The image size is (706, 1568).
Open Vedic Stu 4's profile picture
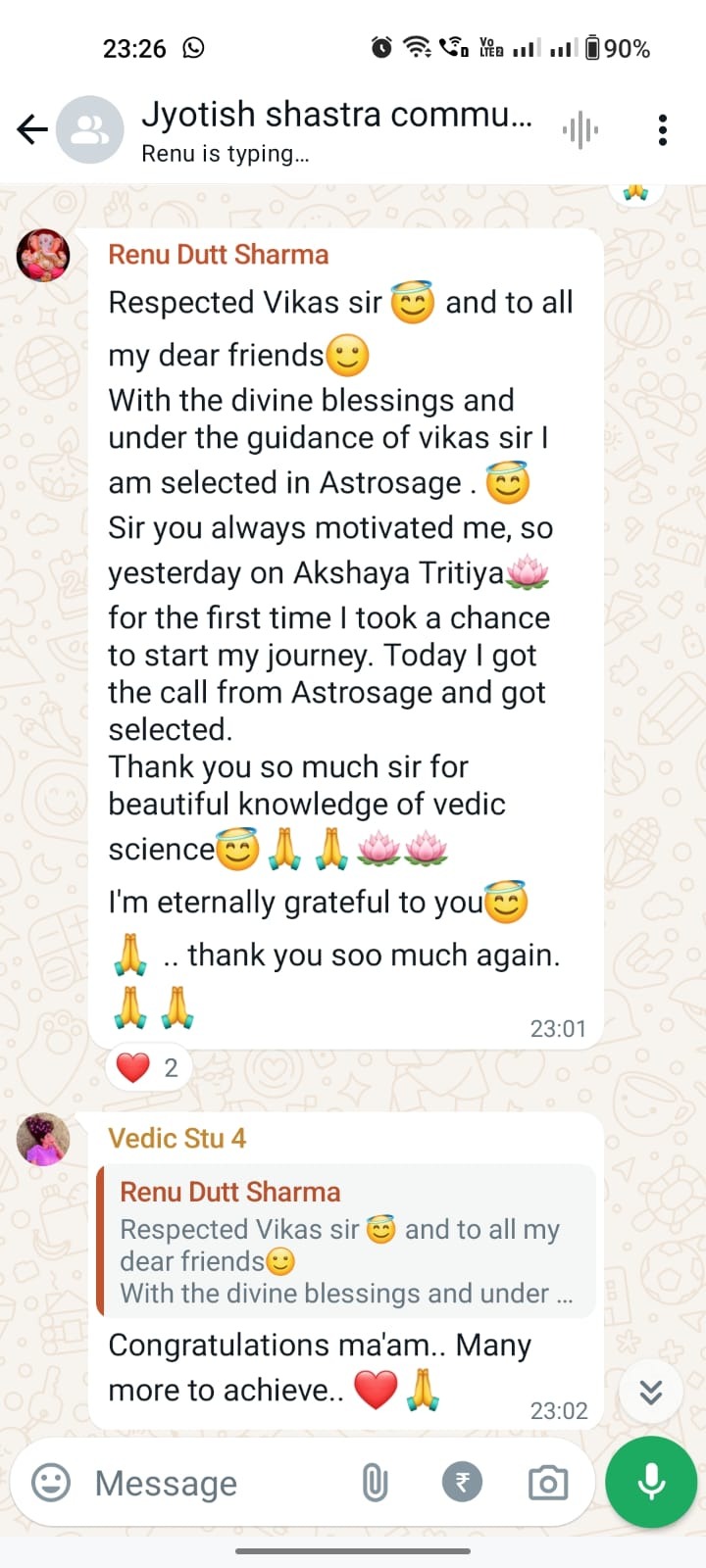pos(43,1140)
